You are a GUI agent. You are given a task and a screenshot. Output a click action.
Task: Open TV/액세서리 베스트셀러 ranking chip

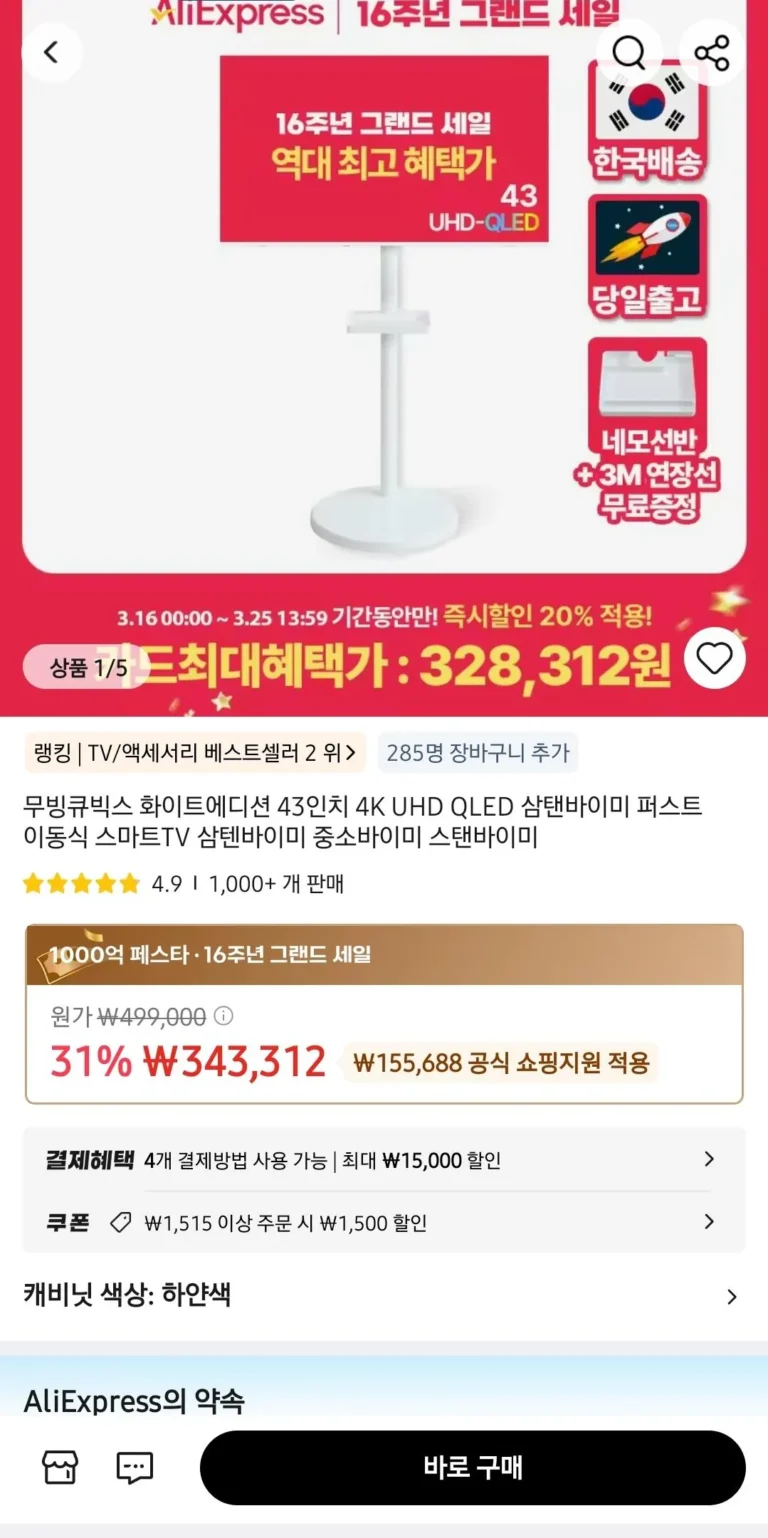[x=194, y=753]
